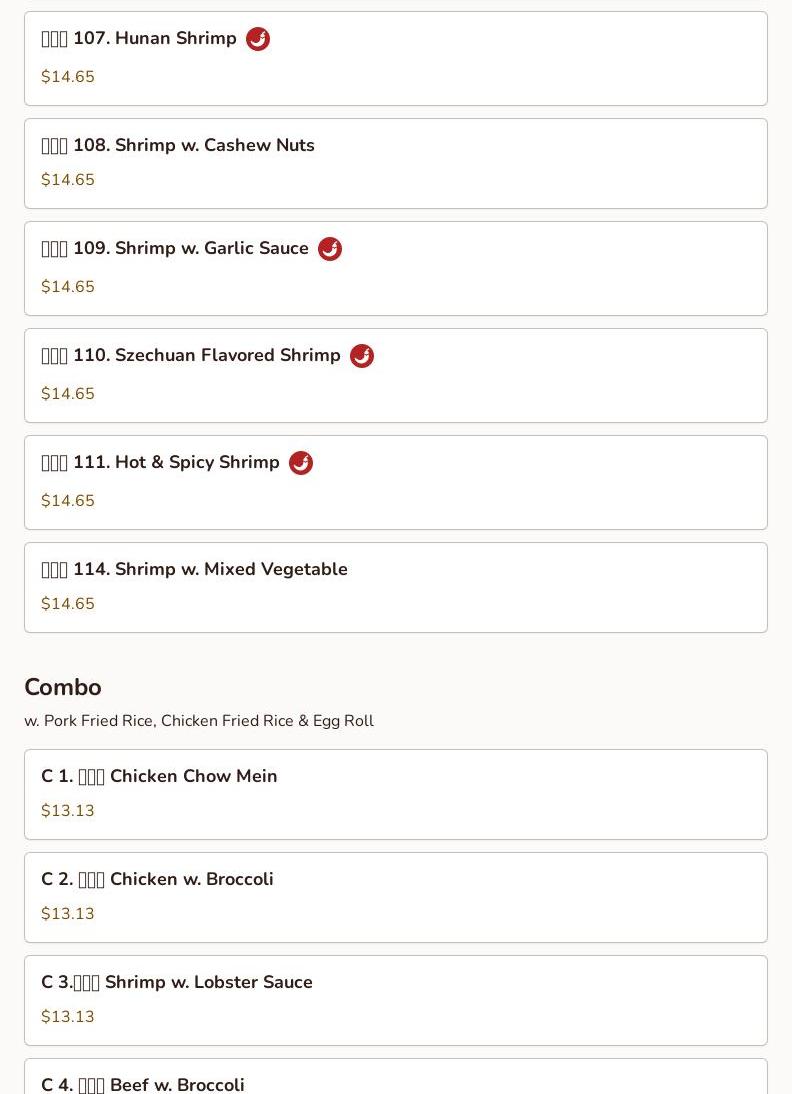
Task: Choose 109. Shrimp w. Garlic Sauce
Action: point(395,268)
